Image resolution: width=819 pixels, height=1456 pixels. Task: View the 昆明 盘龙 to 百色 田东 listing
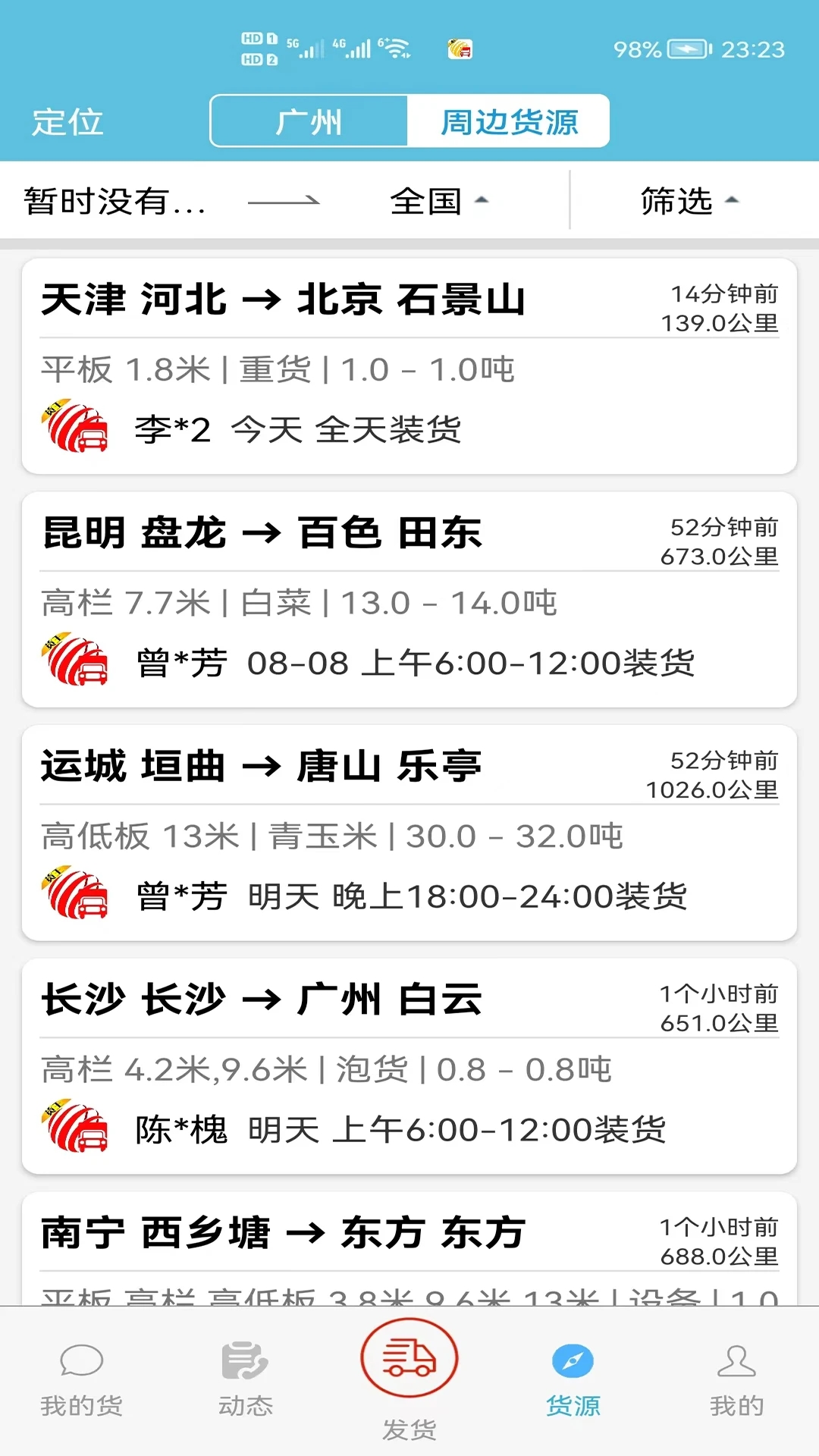(x=409, y=600)
